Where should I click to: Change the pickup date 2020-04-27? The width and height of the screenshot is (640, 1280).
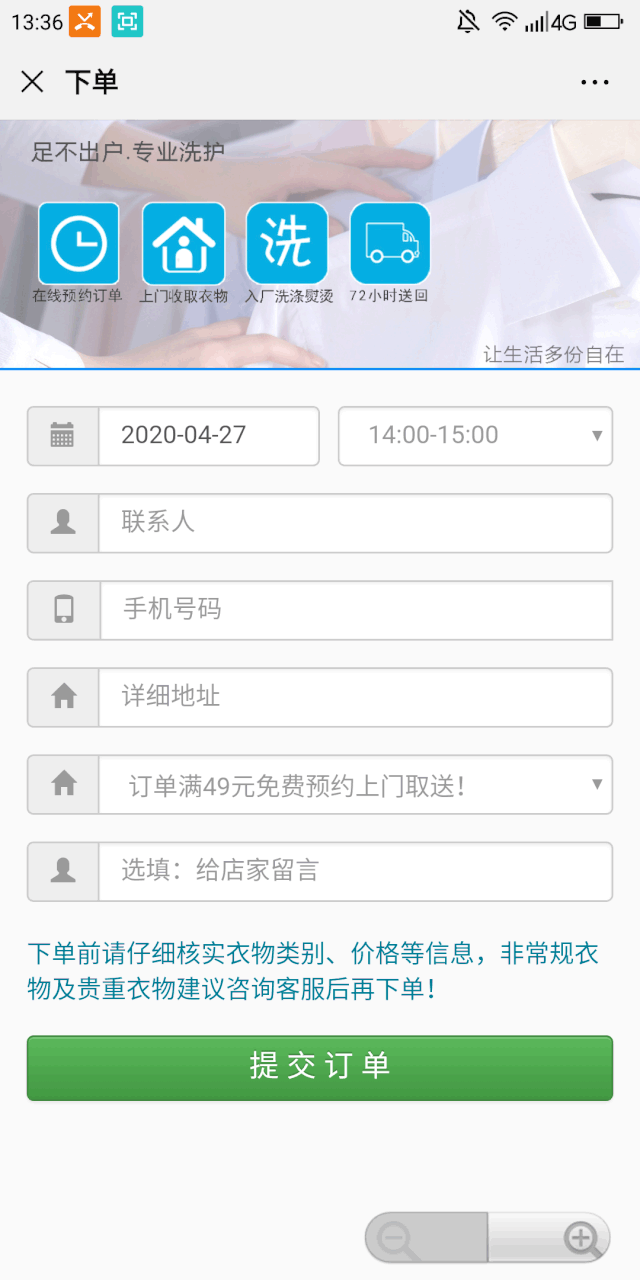point(209,436)
